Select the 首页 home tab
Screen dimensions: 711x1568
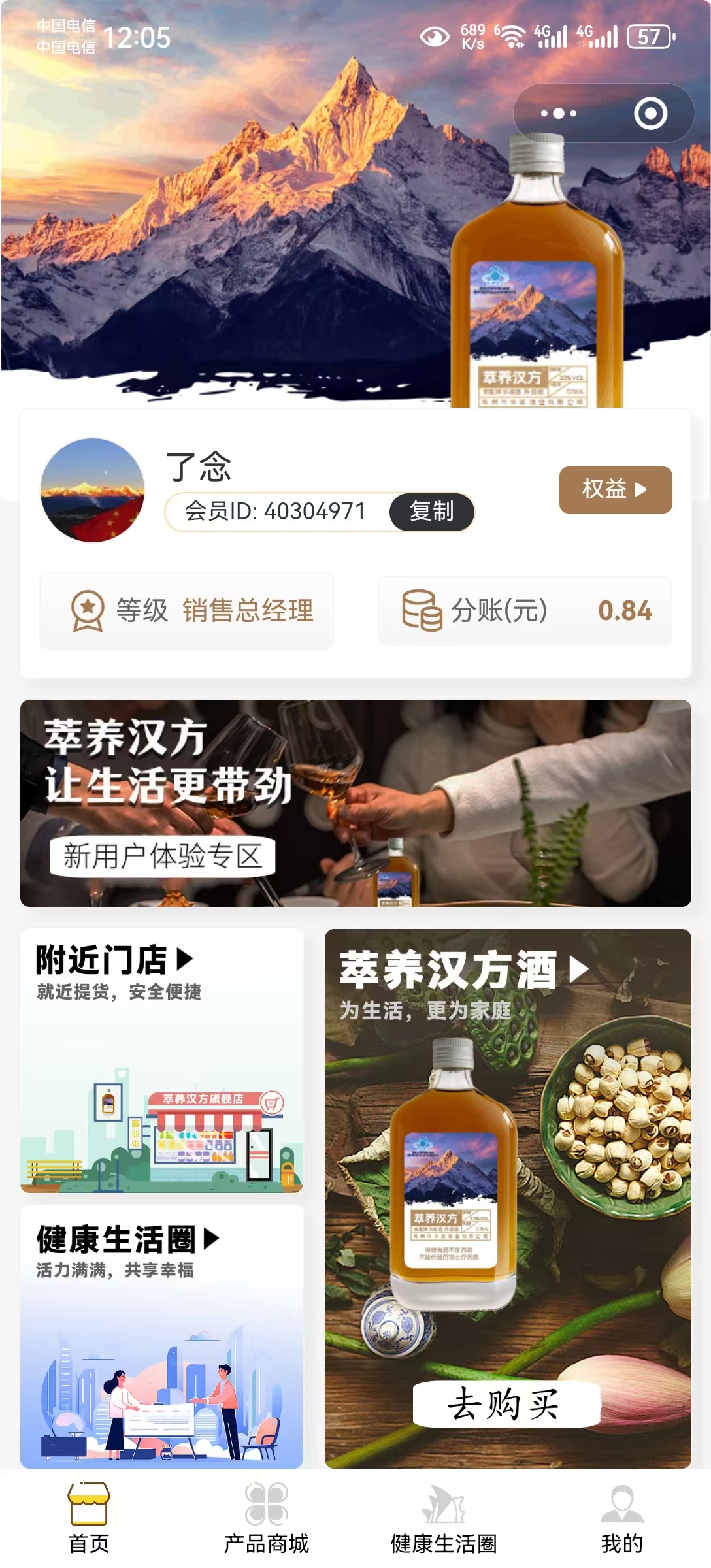pos(89,1520)
